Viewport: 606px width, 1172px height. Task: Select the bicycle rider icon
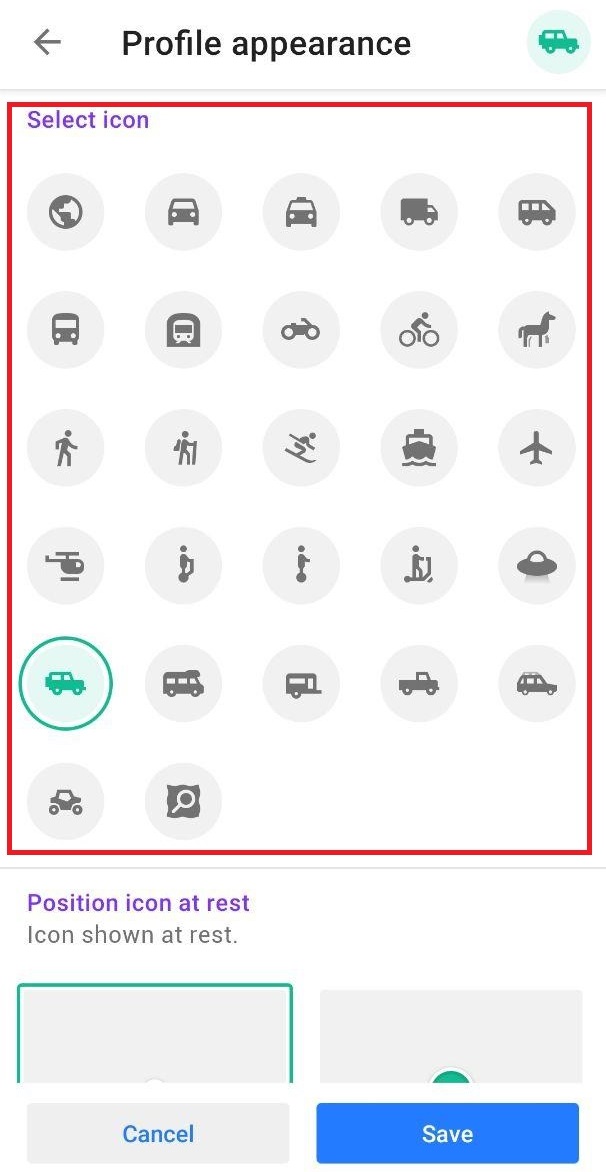click(419, 329)
